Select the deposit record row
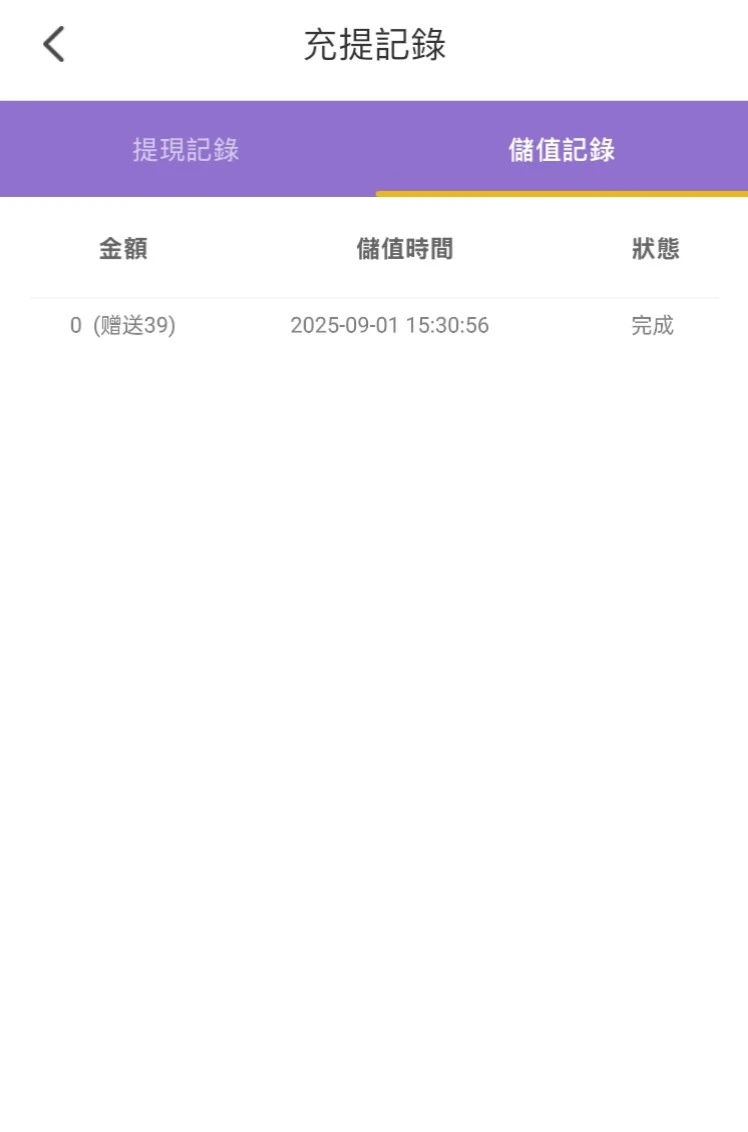 point(374,325)
